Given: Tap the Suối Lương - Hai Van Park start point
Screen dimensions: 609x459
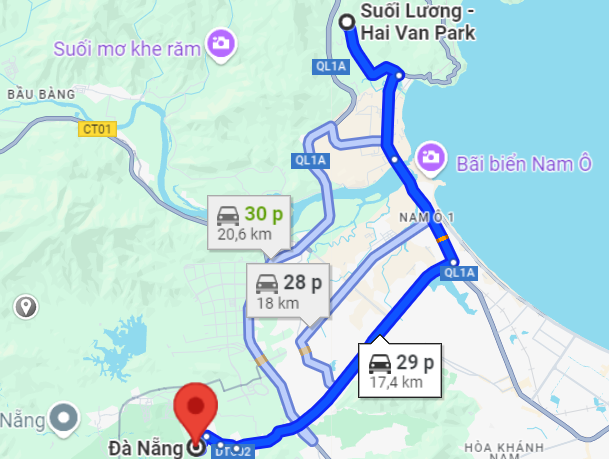Looking at the screenshot, I should coord(347,22).
